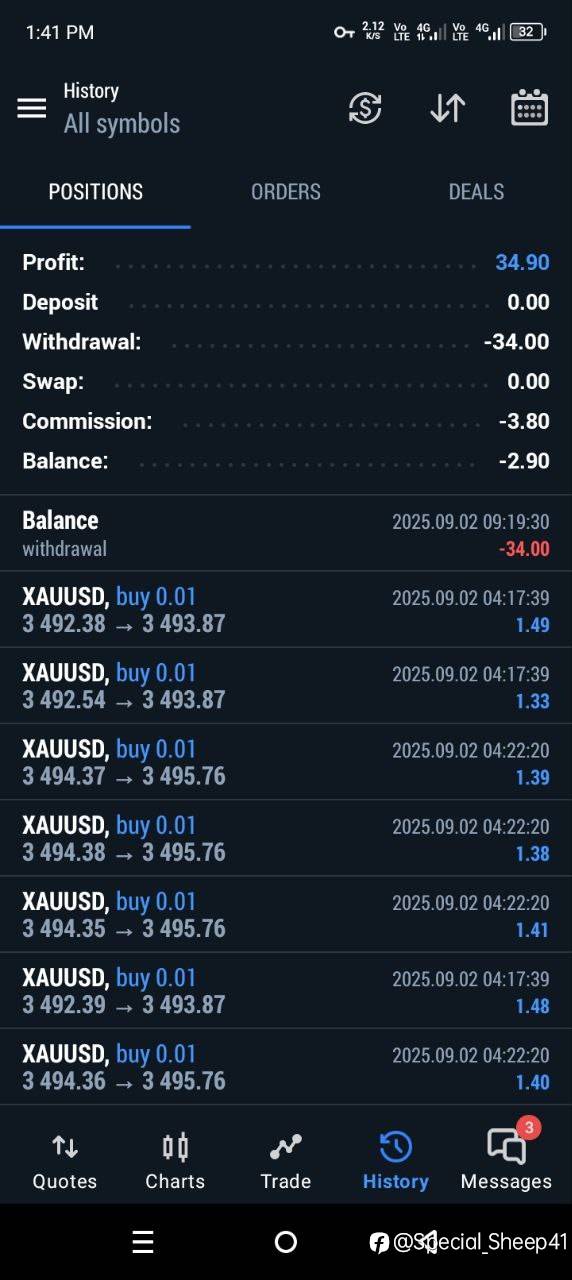Open the calendar date range picker
The height and width of the screenshot is (1280, 572).
coord(529,108)
